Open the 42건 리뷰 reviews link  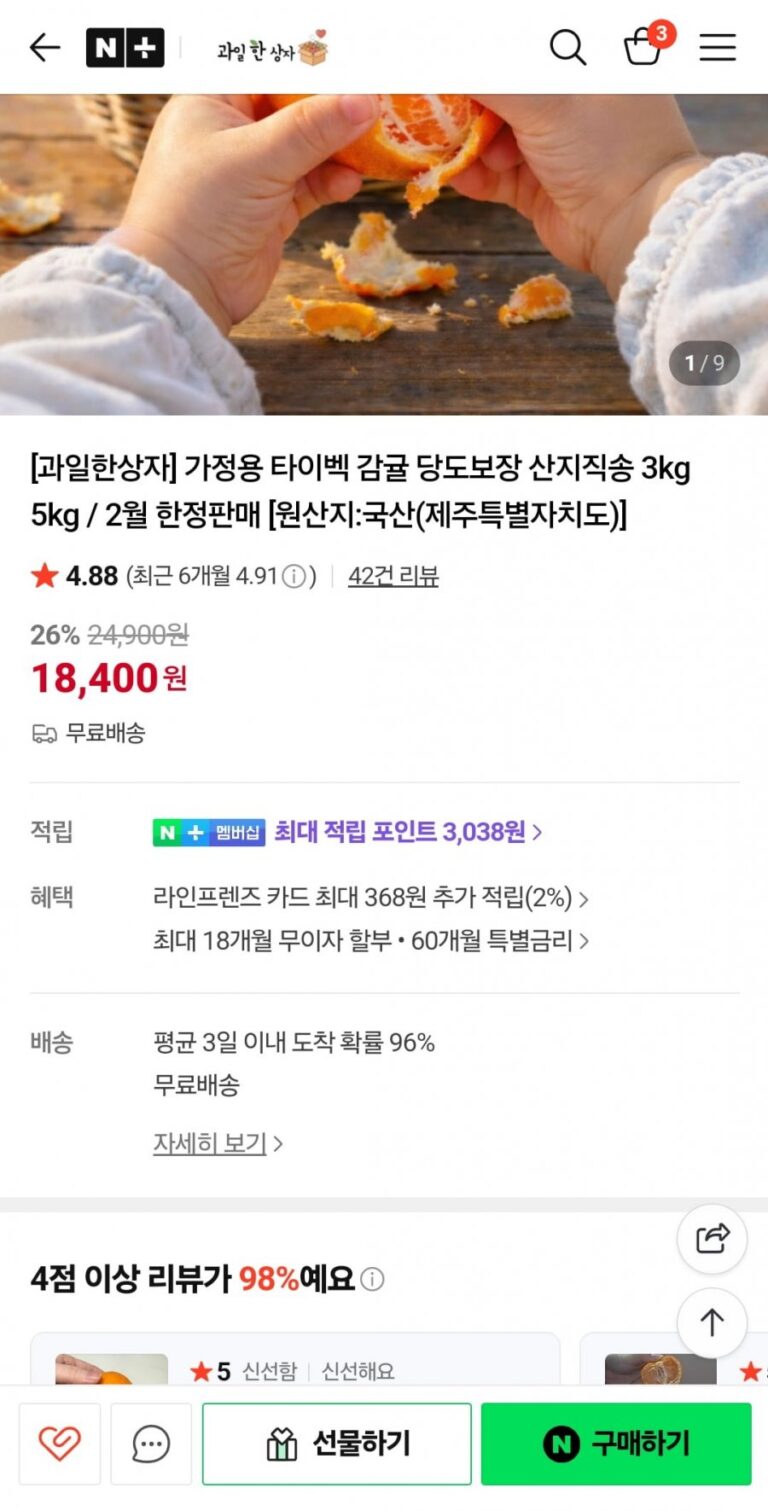click(393, 576)
